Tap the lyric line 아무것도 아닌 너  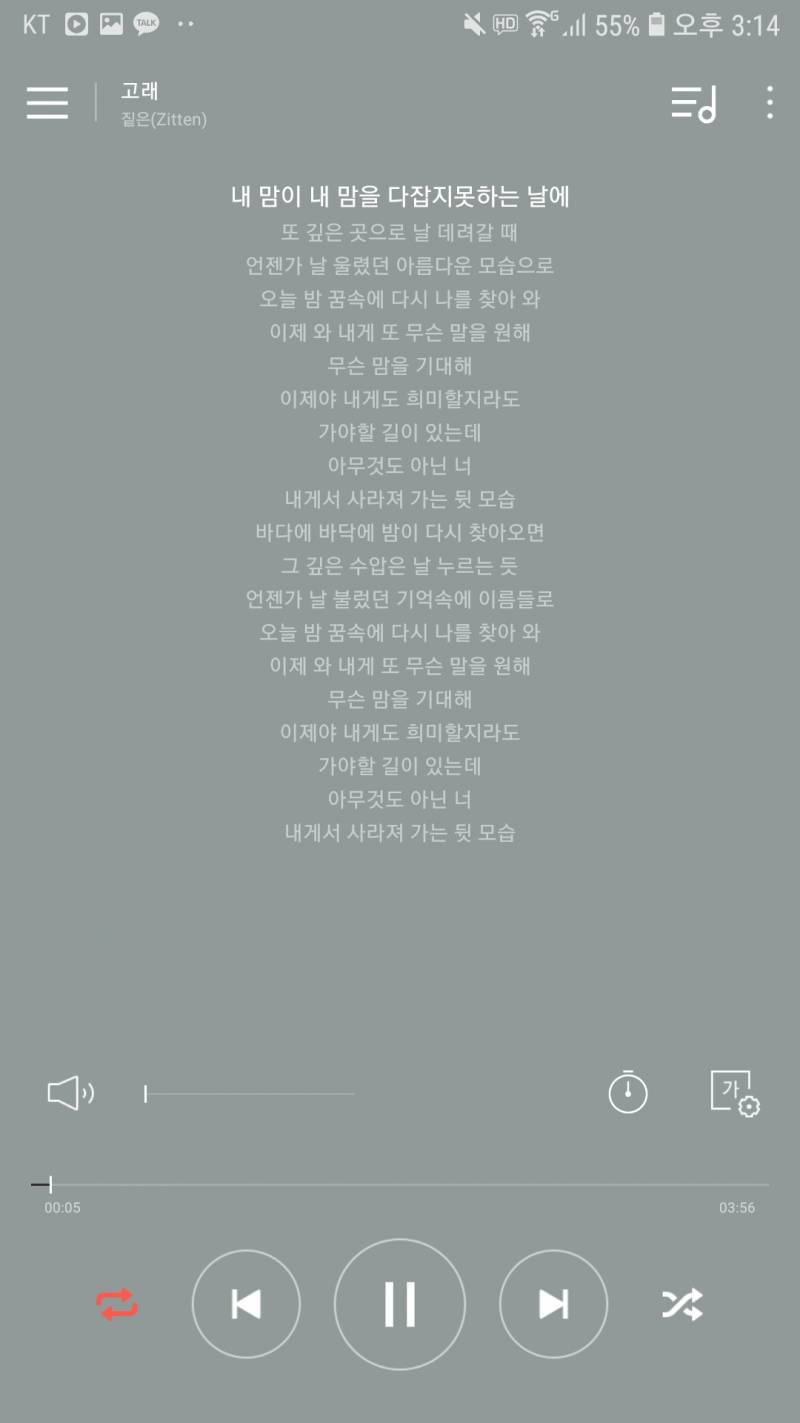click(x=398, y=466)
